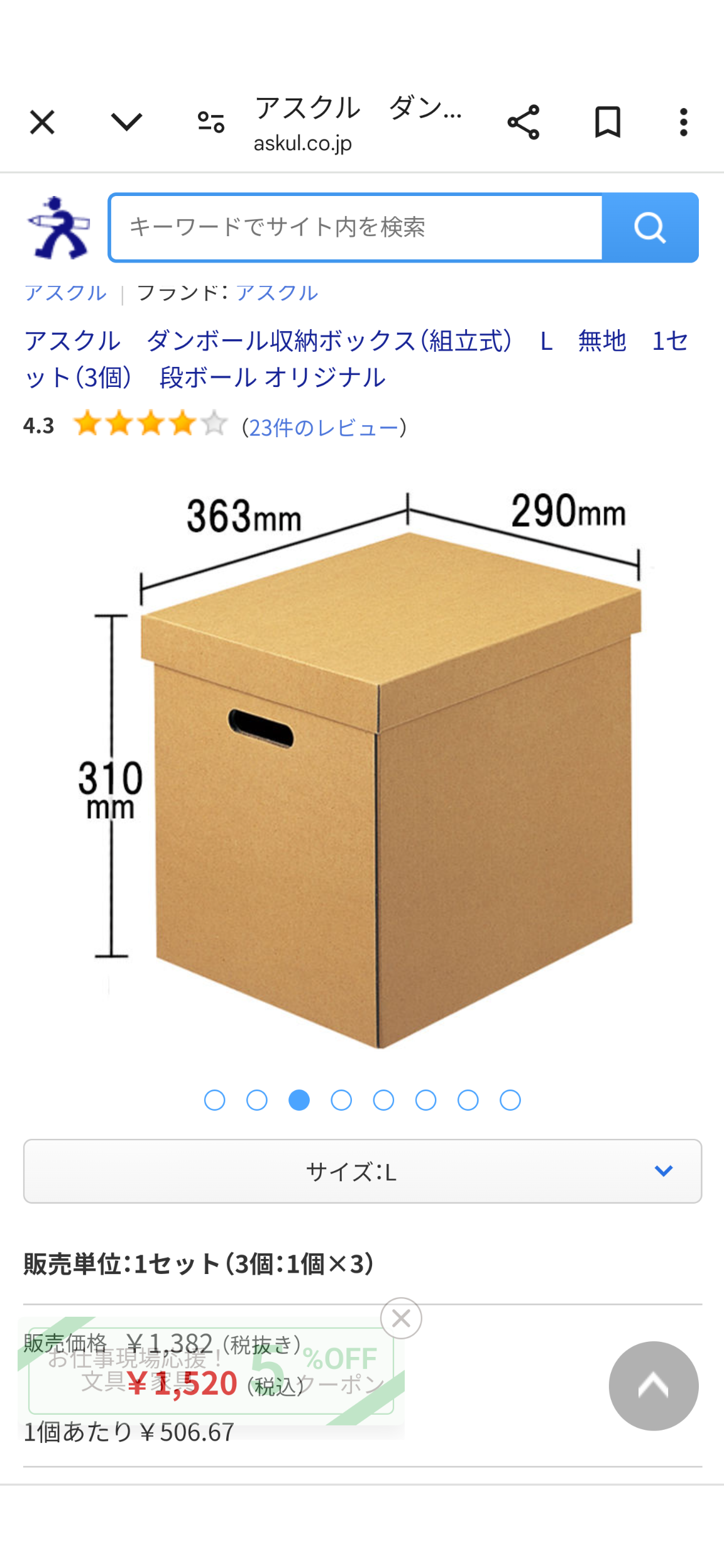Image resolution: width=724 pixels, height=1568 pixels.
Task: Expand the サイズ:L size dropdown
Action: (x=363, y=1171)
